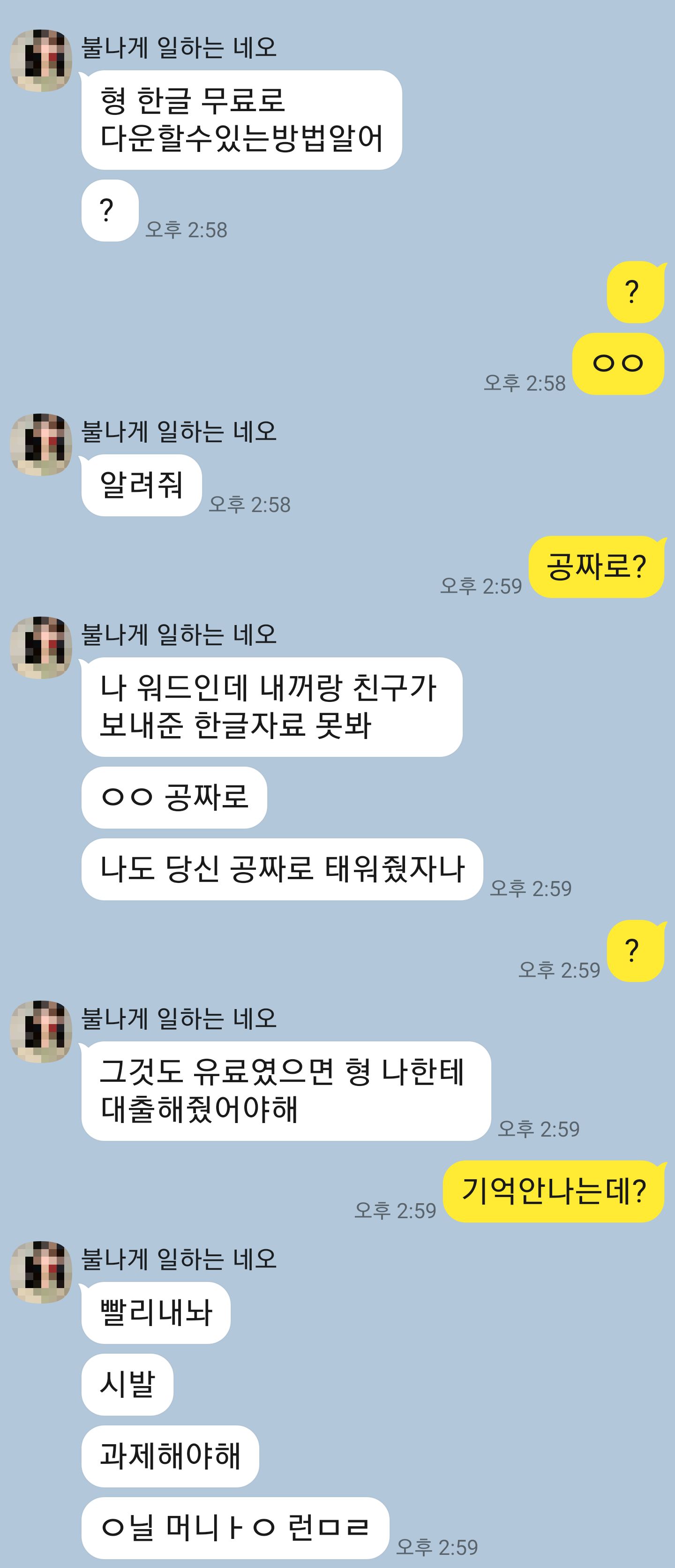Open sender's profile picture beside '알려줘' message
Image resolution: width=675 pixels, height=1568 pixels.
(41, 445)
